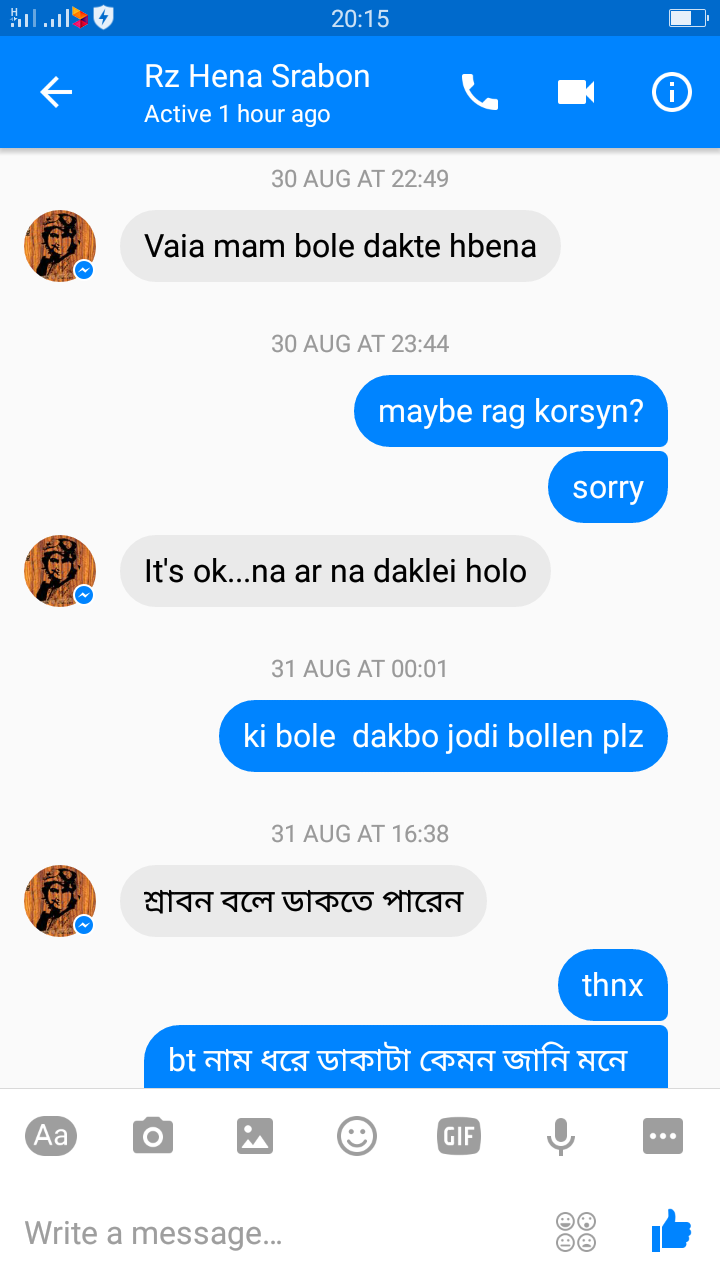Screen dimensions: 720x1280
Task: Open the camera to take a photo
Action: pyautogui.click(x=153, y=1136)
